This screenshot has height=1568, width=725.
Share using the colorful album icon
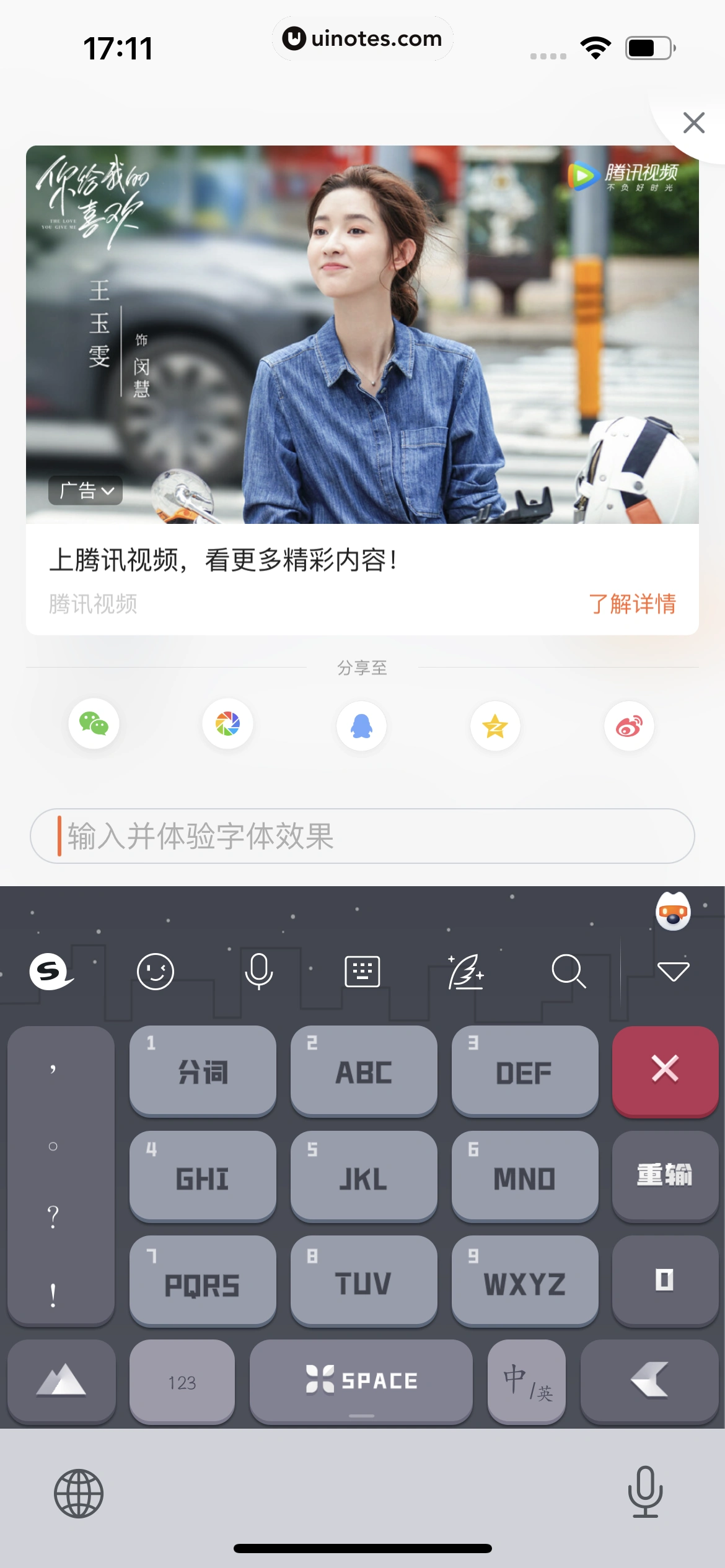(227, 725)
